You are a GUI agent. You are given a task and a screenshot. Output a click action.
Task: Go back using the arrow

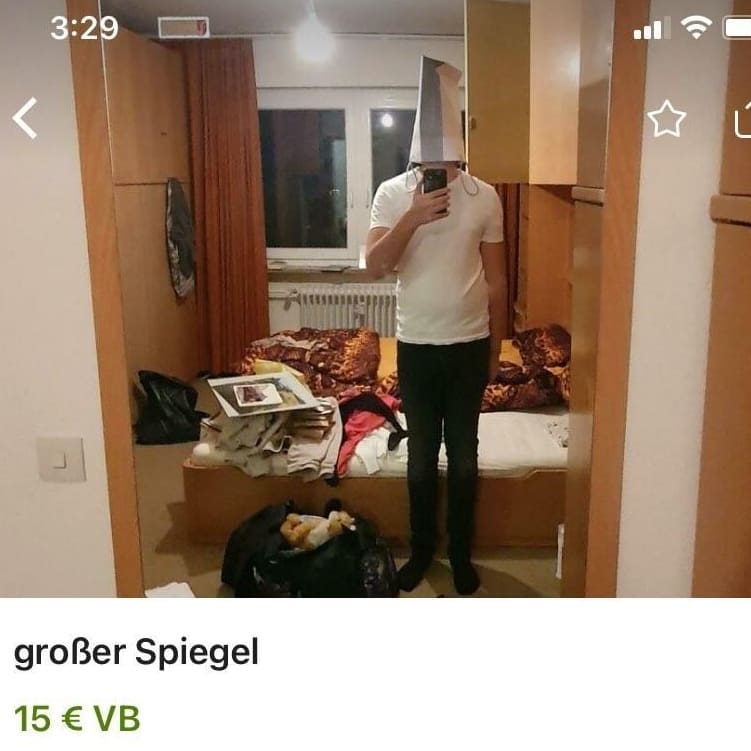25,119
